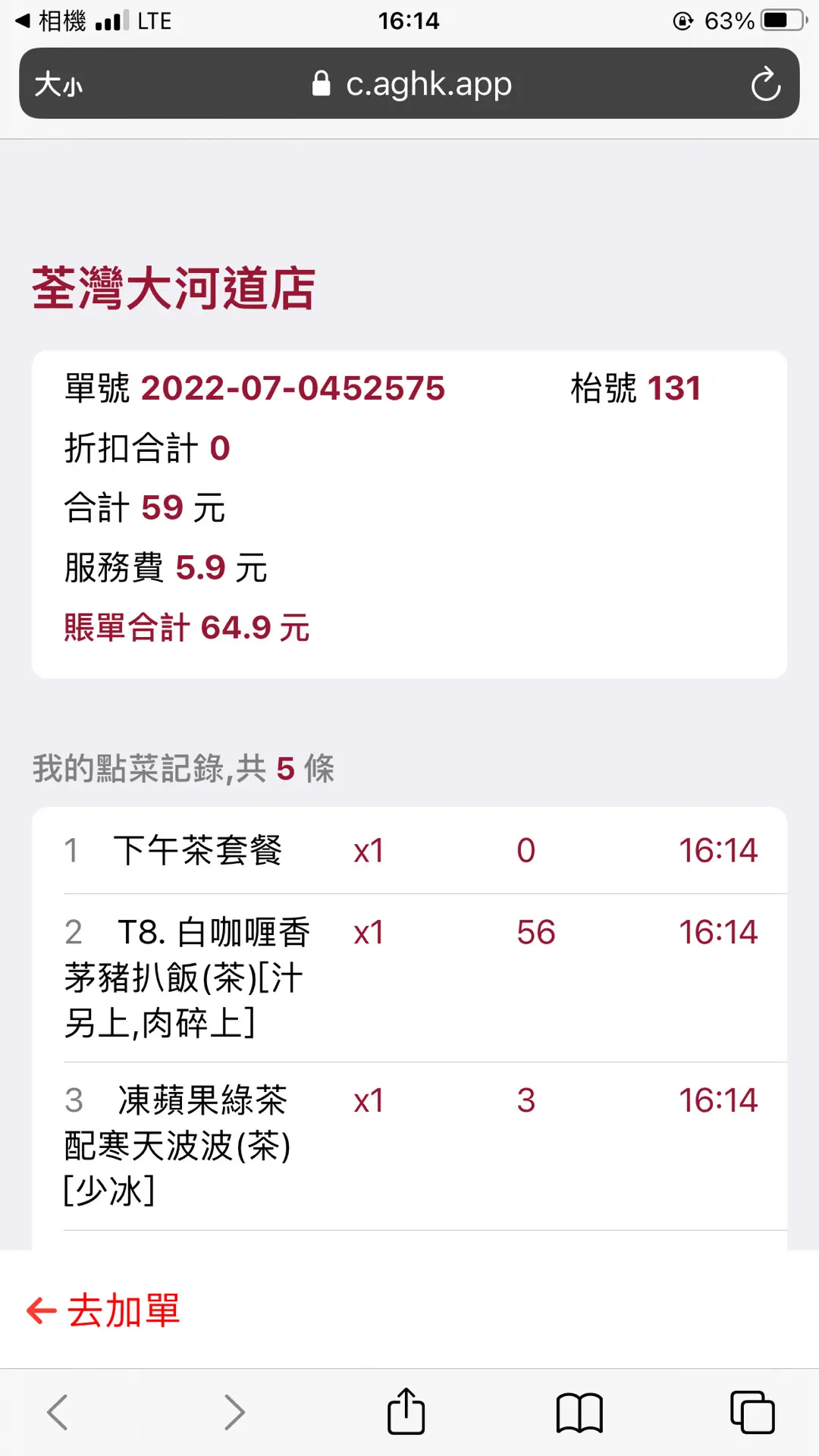Open Safari bookmarks

tap(579, 1414)
